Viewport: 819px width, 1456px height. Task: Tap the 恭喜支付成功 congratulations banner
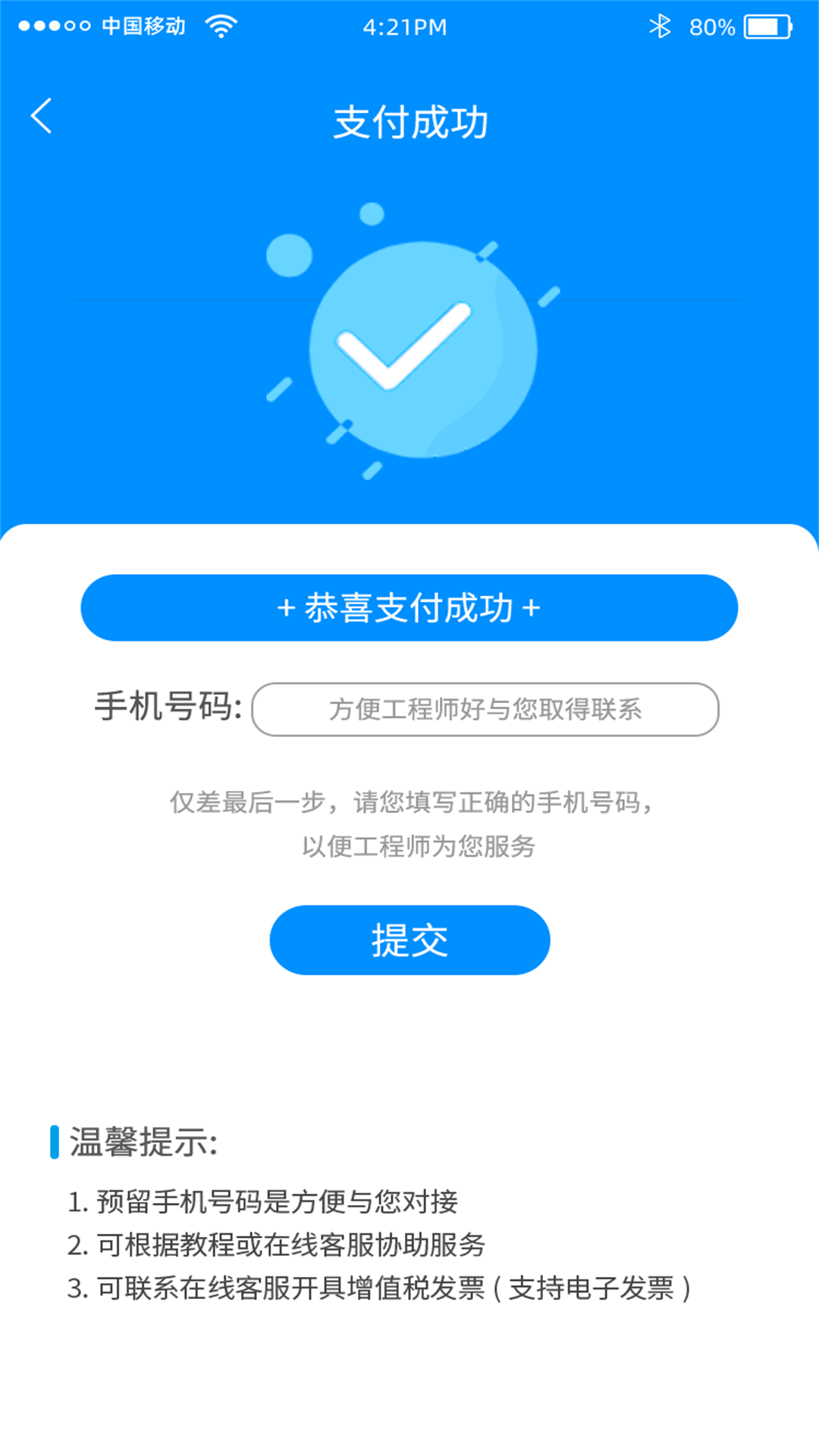click(x=409, y=607)
